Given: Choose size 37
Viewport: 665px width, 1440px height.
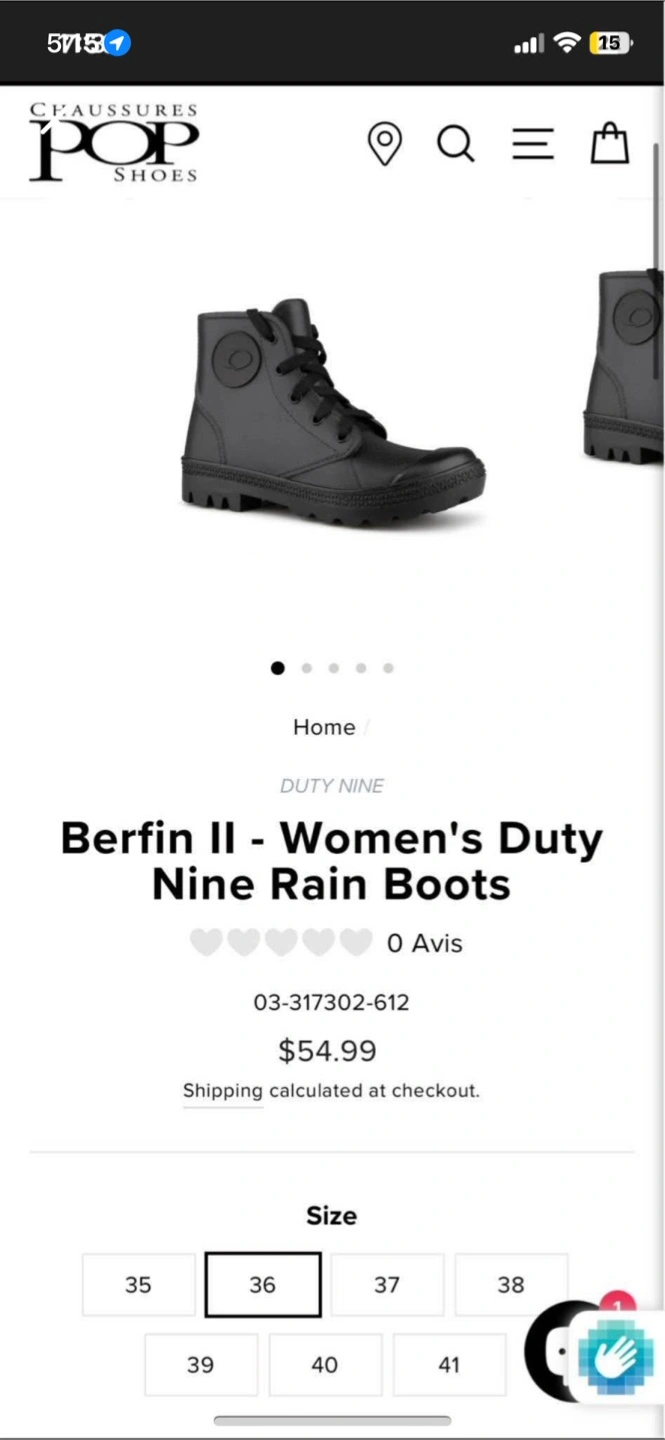Looking at the screenshot, I should click(x=387, y=1285).
